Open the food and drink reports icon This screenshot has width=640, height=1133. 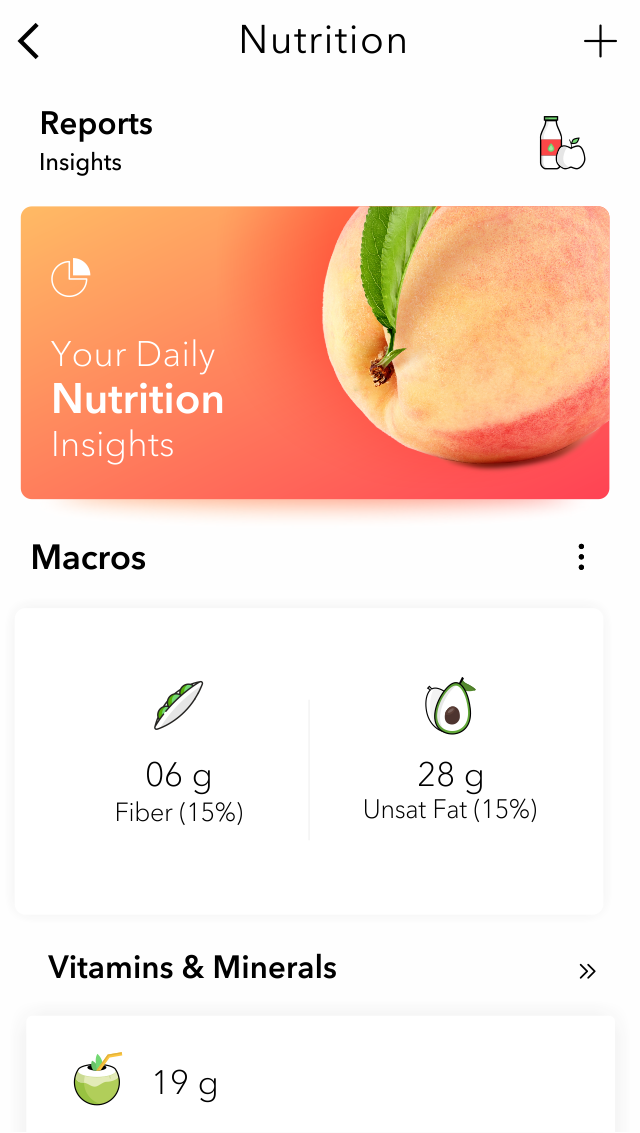pyautogui.click(x=562, y=144)
